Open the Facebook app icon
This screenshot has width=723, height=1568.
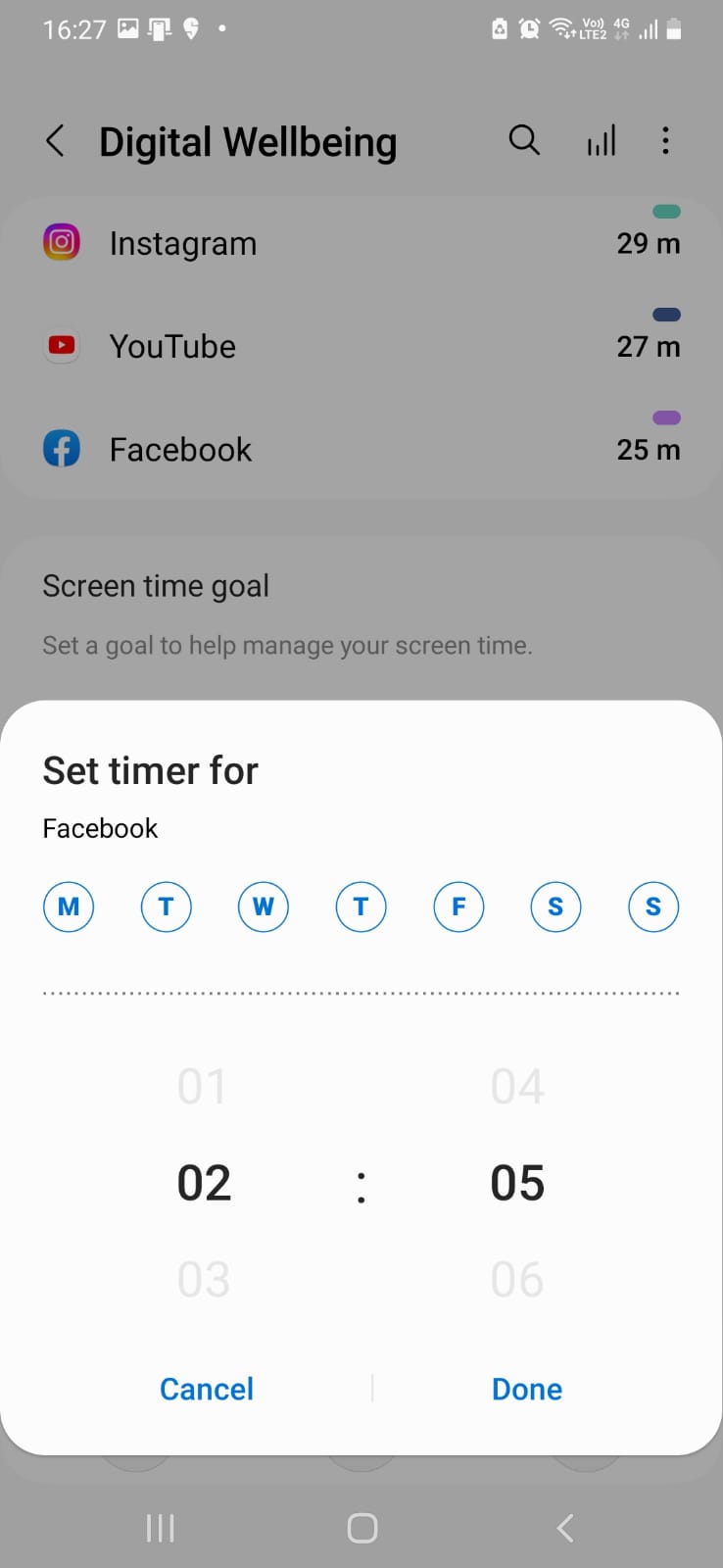61,448
